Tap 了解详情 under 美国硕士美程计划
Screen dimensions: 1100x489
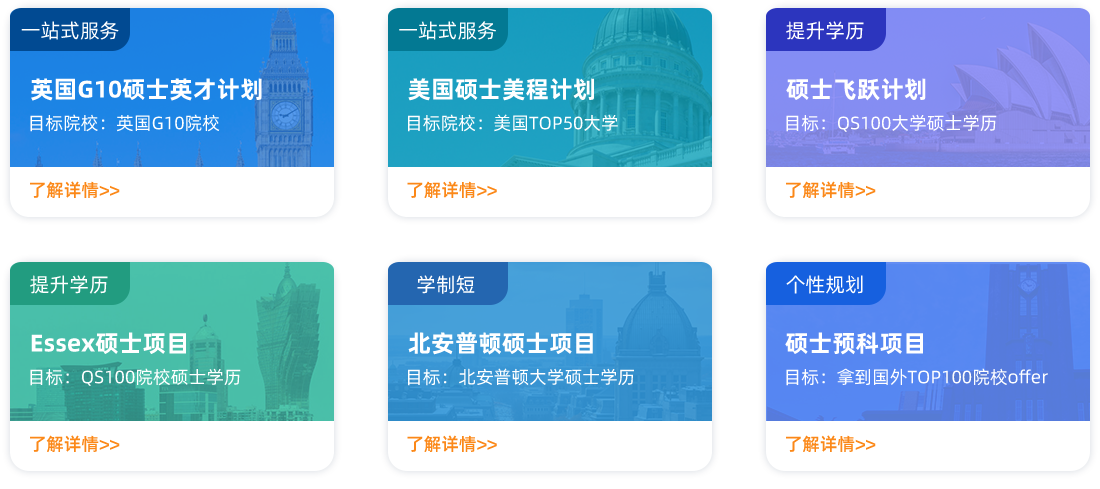tap(452, 190)
